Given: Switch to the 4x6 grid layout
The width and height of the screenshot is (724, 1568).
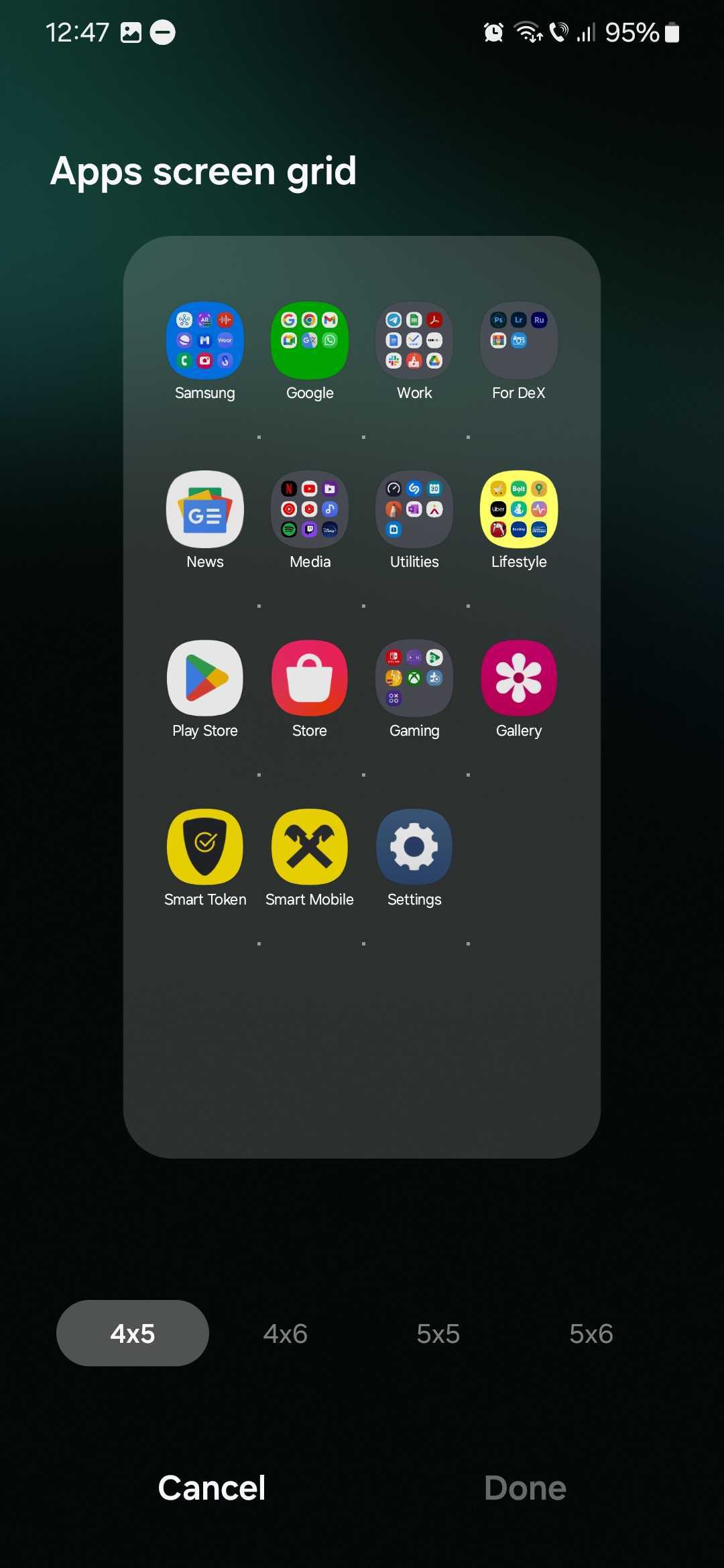Looking at the screenshot, I should click(x=285, y=1333).
